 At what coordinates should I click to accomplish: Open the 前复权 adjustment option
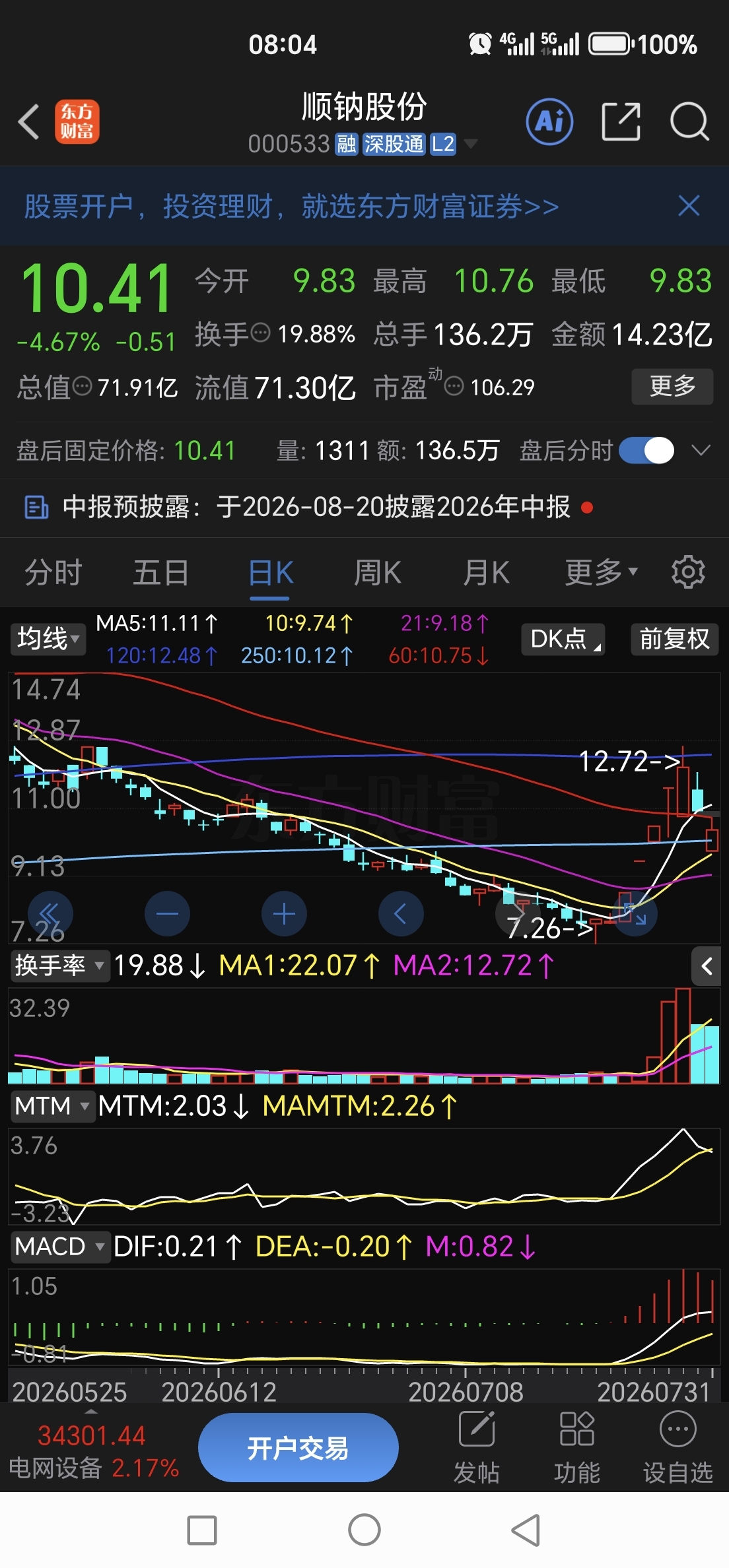coord(674,639)
